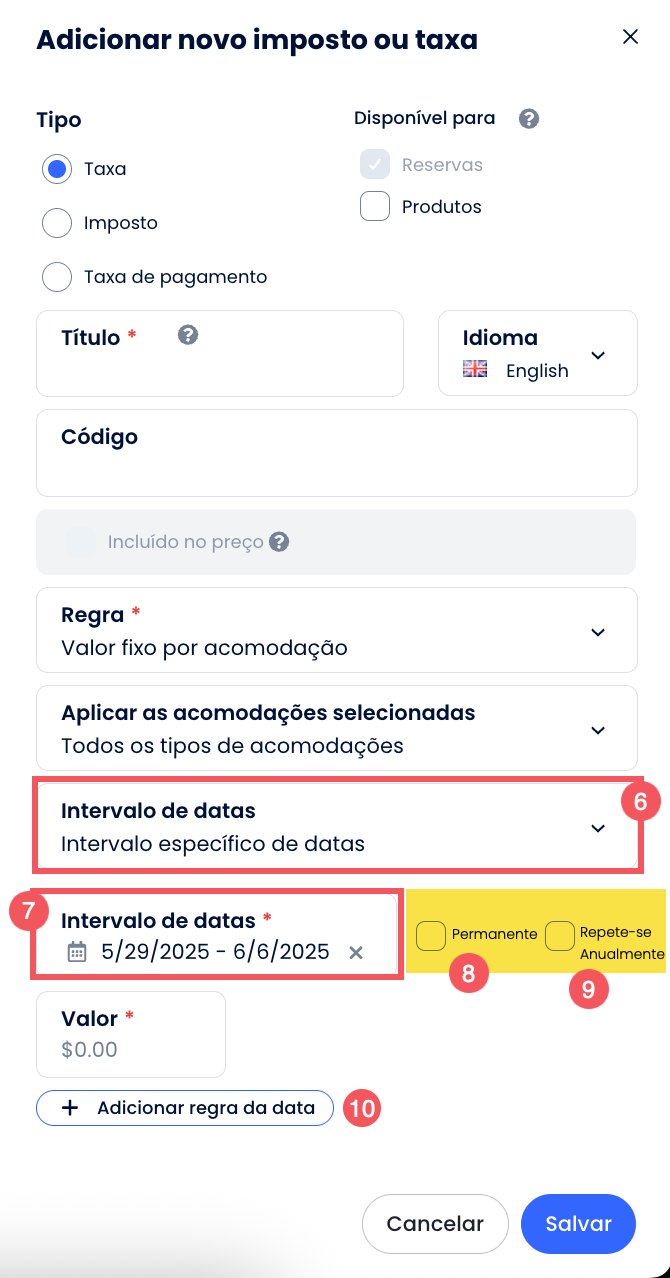Edit the Valor amount field
The image size is (670, 1278).
(130, 1050)
